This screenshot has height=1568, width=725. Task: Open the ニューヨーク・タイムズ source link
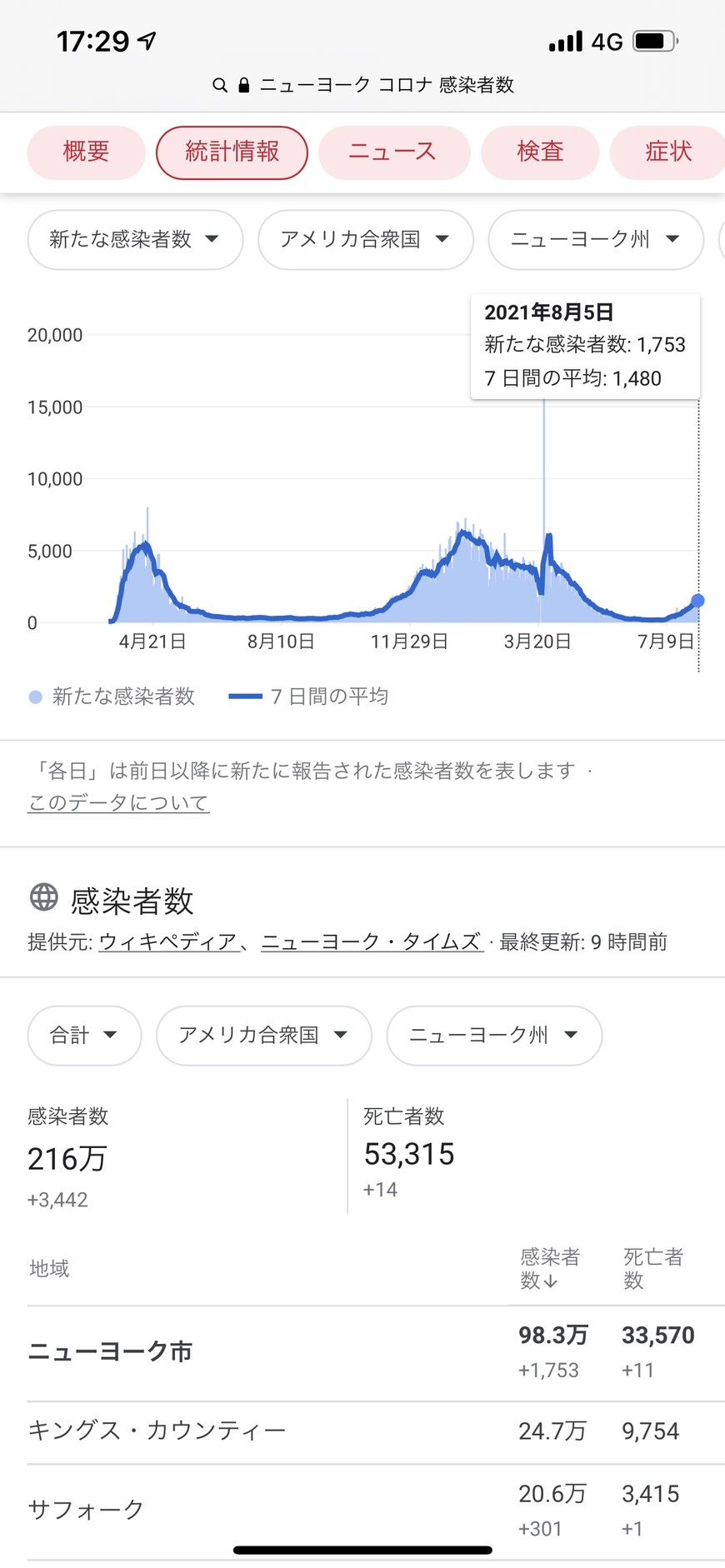372,942
